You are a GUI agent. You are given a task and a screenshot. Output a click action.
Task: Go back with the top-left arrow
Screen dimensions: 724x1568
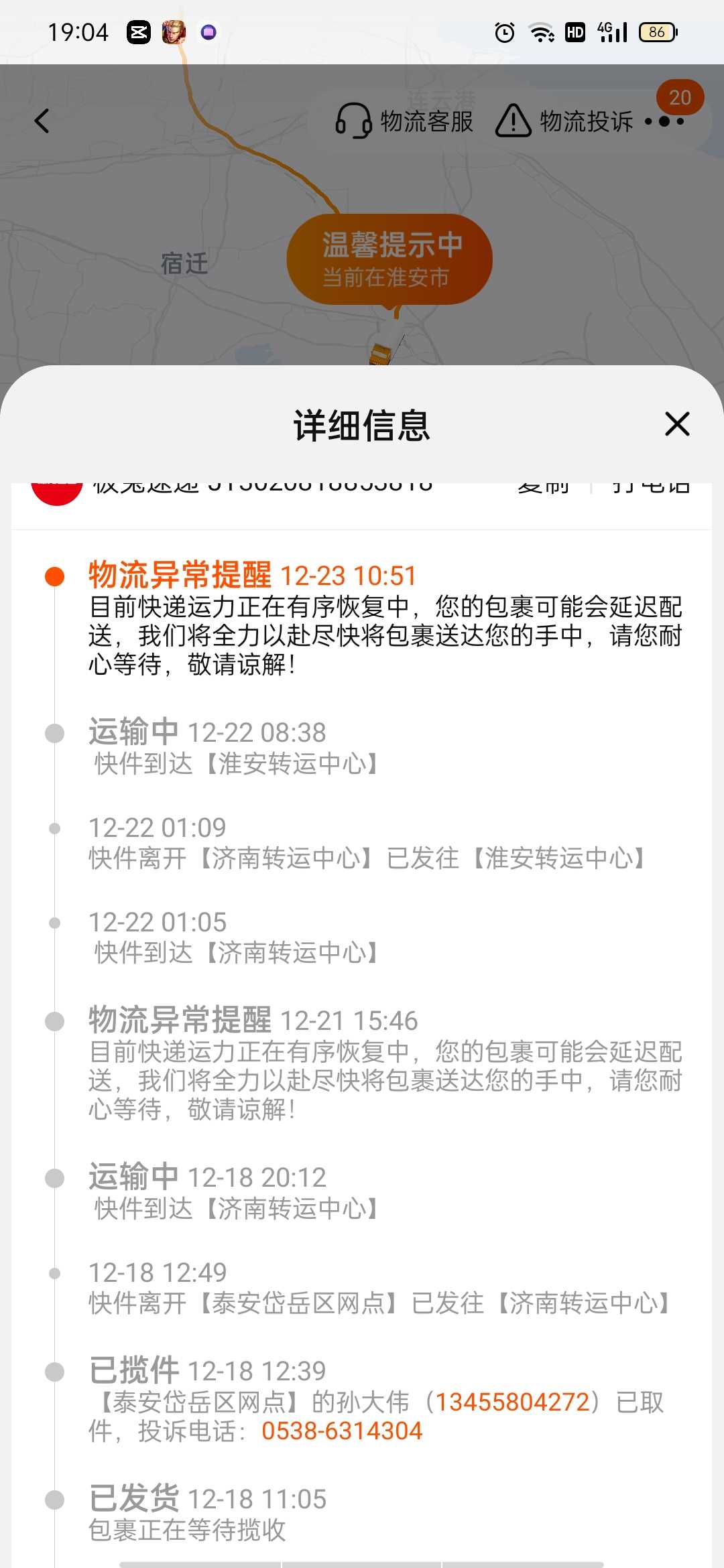pyautogui.click(x=42, y=121)
